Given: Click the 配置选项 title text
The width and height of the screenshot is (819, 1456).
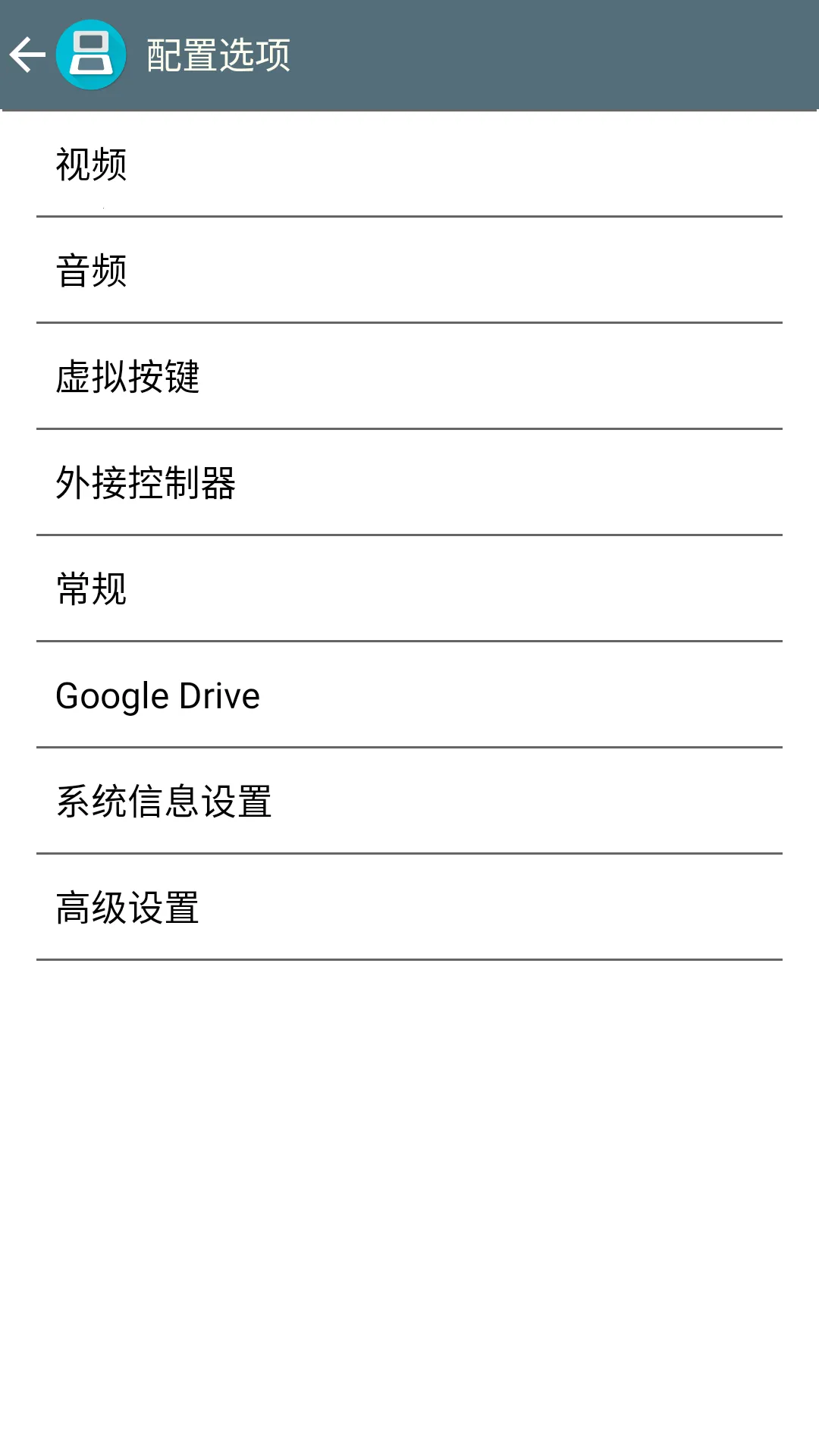Looking at the screenshot, I should pos(219,55).
